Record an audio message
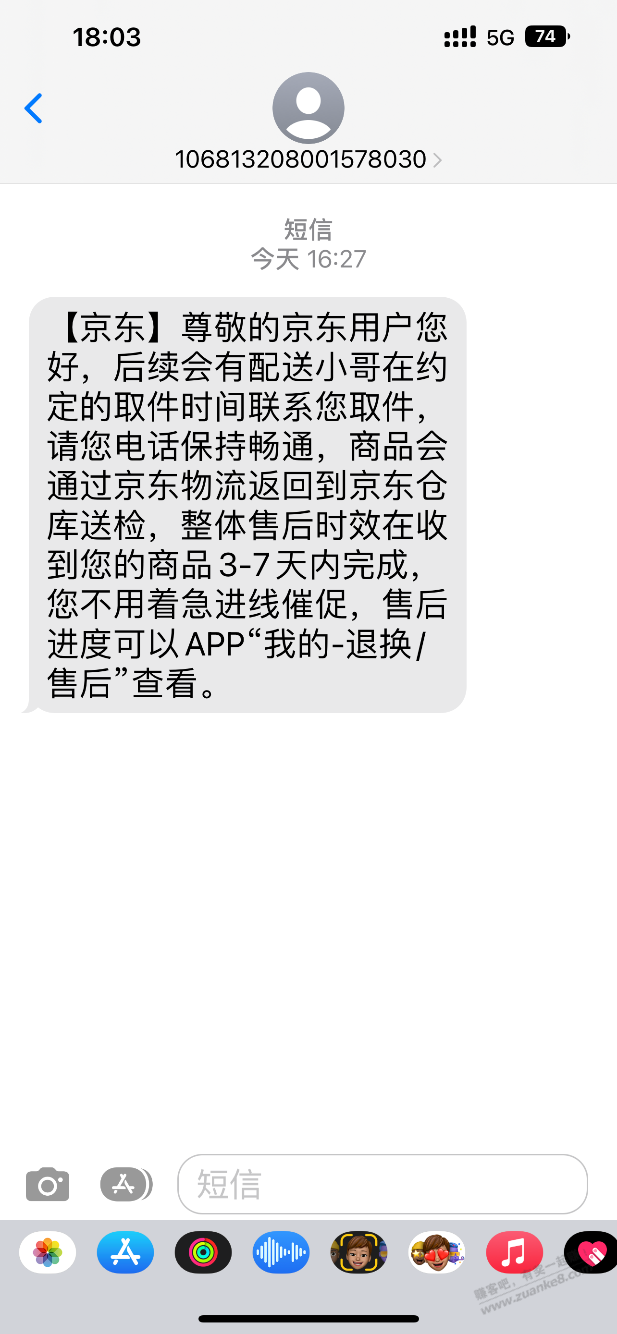 pyautogui.click(x=281, y=1252)
